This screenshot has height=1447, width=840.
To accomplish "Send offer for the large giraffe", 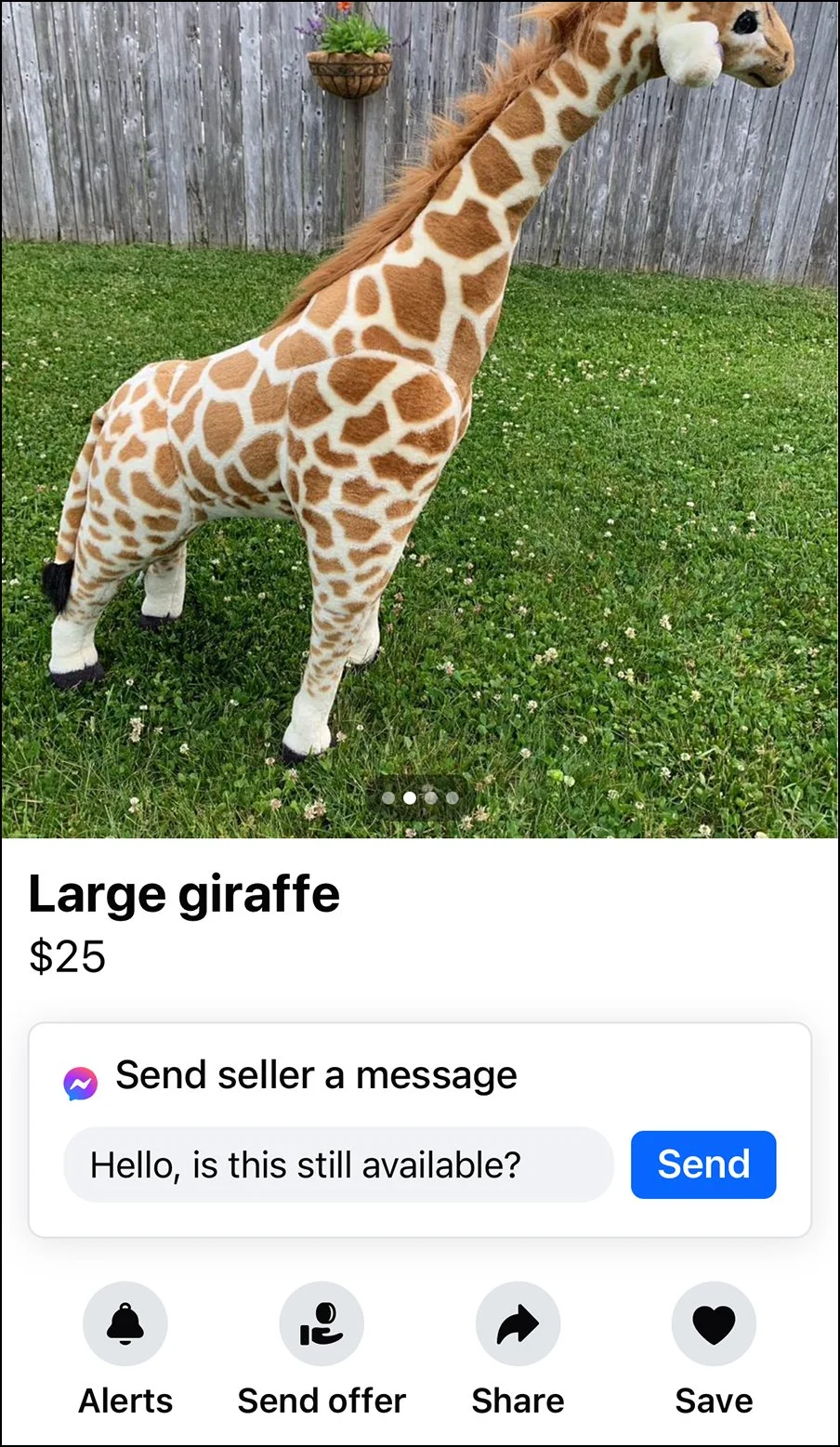I will 322,1324.
